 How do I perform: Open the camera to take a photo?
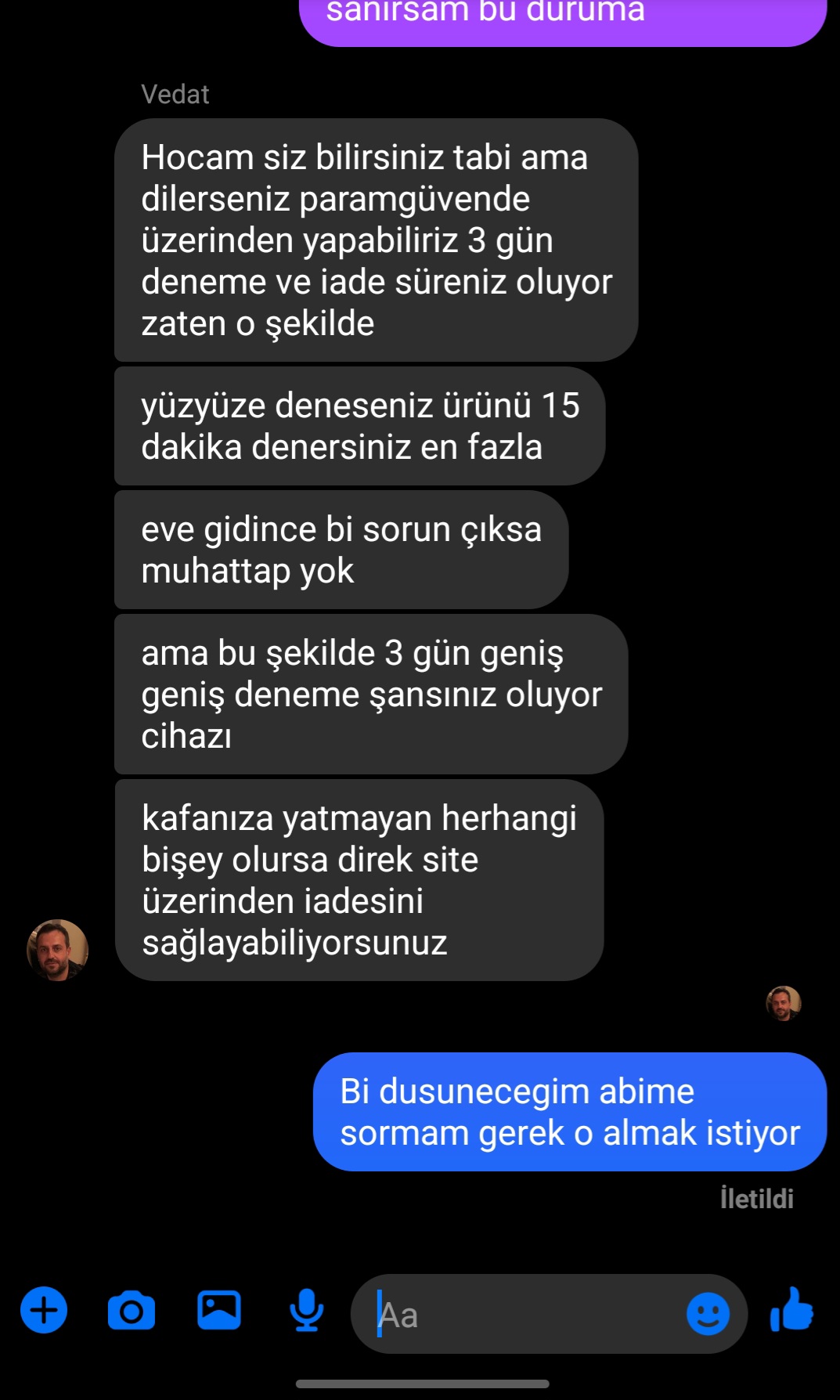click(132, 1311)
